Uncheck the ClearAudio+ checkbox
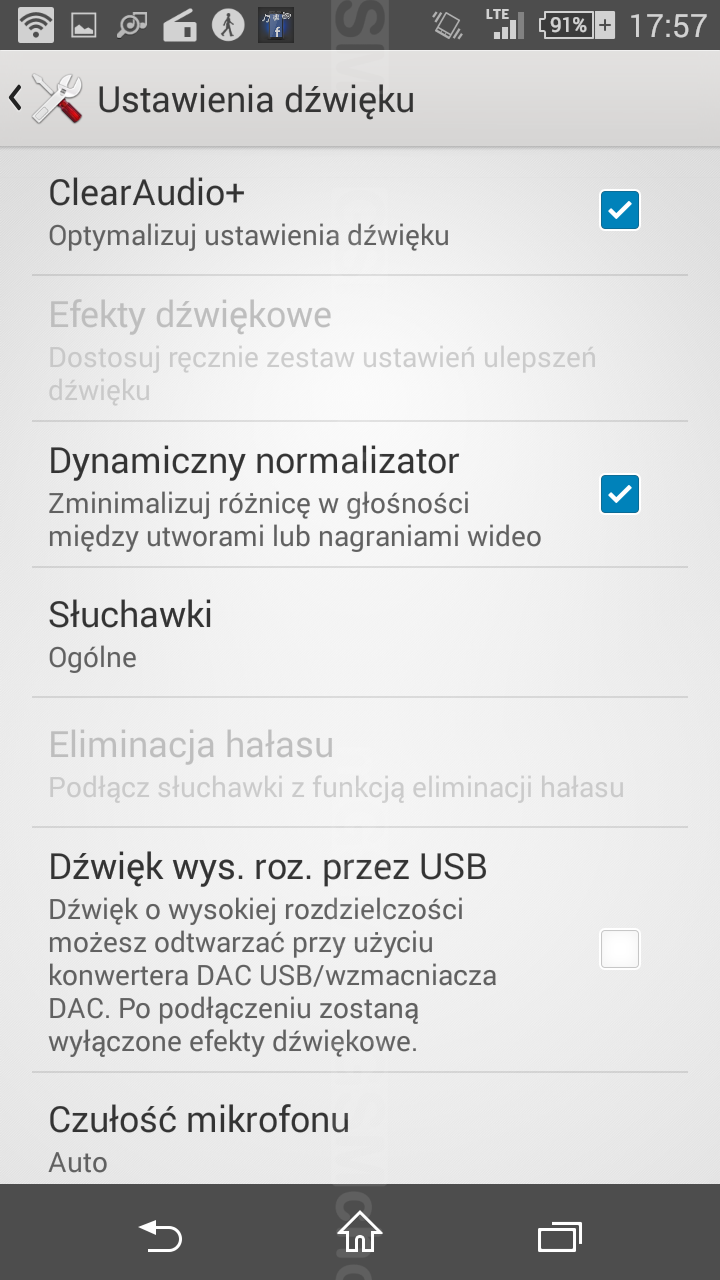 (x=620, y=210)
